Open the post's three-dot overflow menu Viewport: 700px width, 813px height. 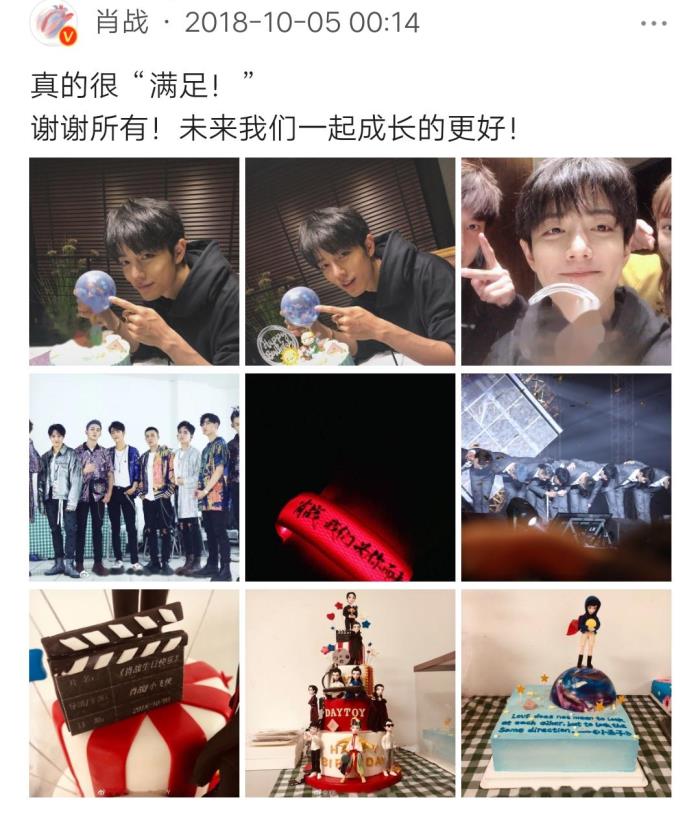(653, 23)
